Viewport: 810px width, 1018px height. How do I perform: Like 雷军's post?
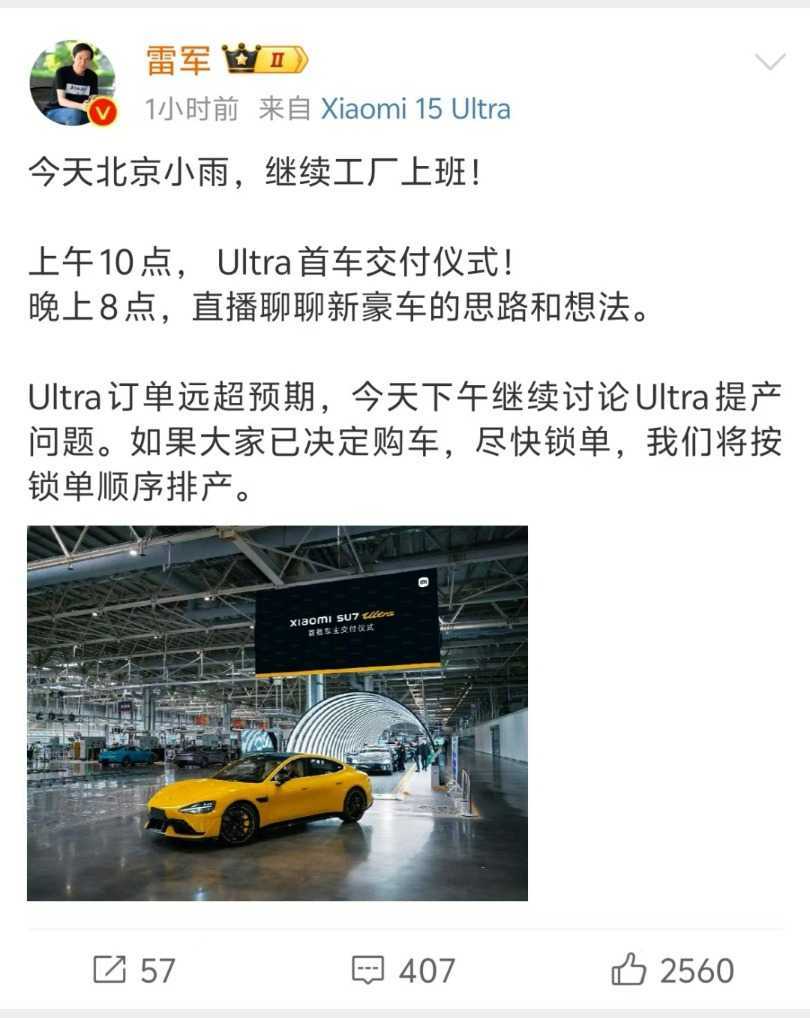point(672,969)
